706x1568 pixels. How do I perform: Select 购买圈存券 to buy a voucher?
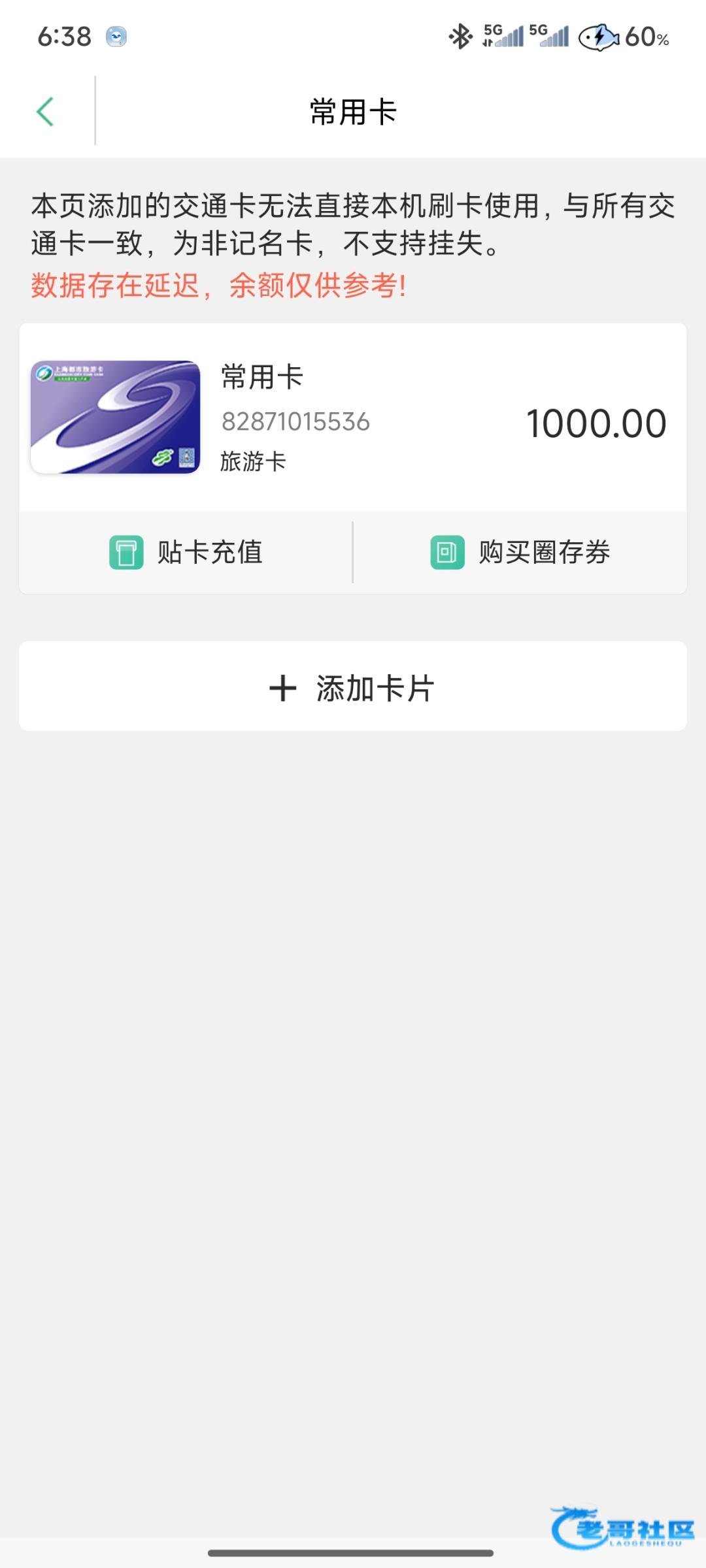pyautogui.click(x=520, y=553)
